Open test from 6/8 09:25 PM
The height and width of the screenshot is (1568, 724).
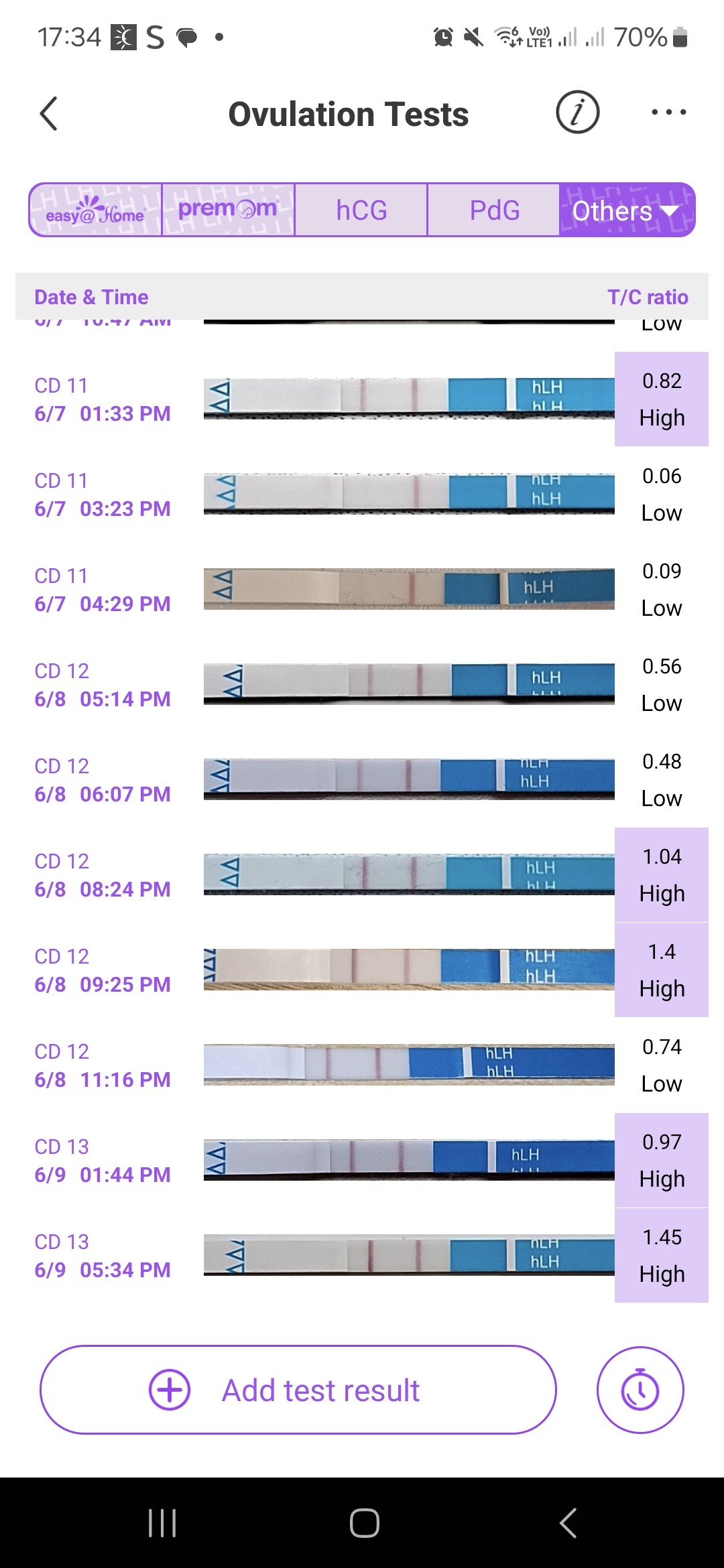pos(362,970)
